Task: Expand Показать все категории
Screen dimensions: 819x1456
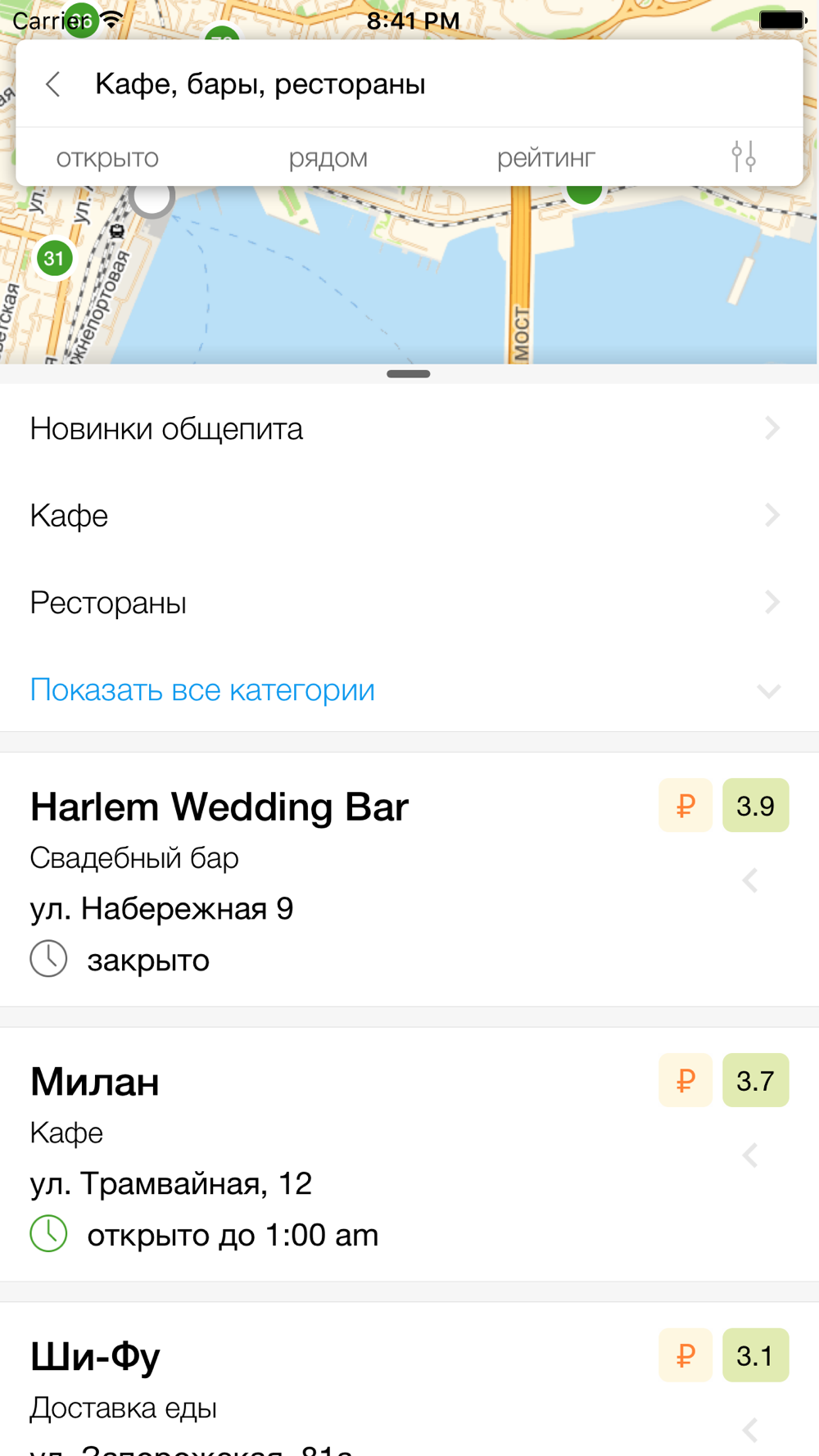Action: 409,690
